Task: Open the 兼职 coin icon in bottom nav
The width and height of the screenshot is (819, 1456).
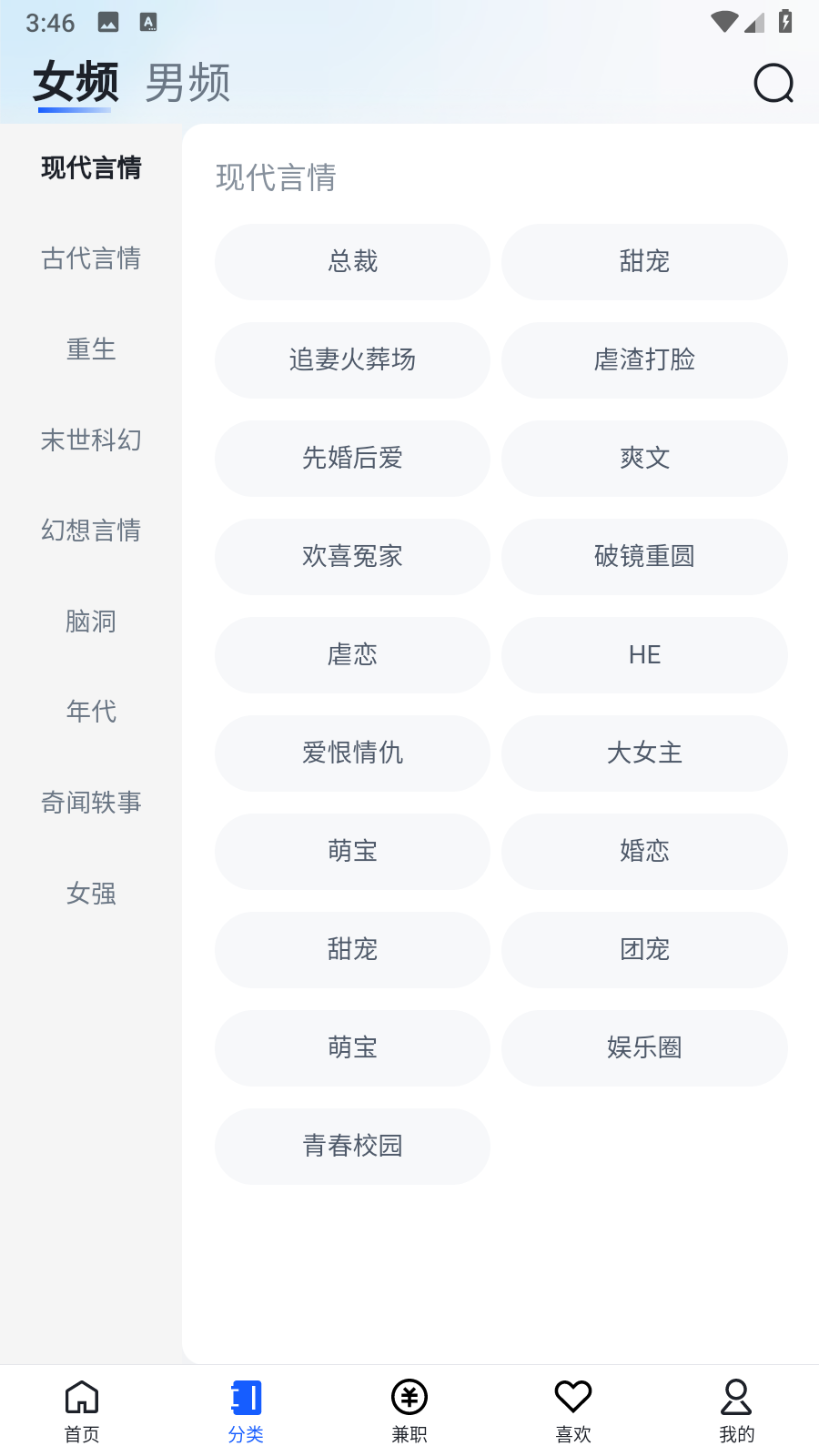Action: [409, 1409]
